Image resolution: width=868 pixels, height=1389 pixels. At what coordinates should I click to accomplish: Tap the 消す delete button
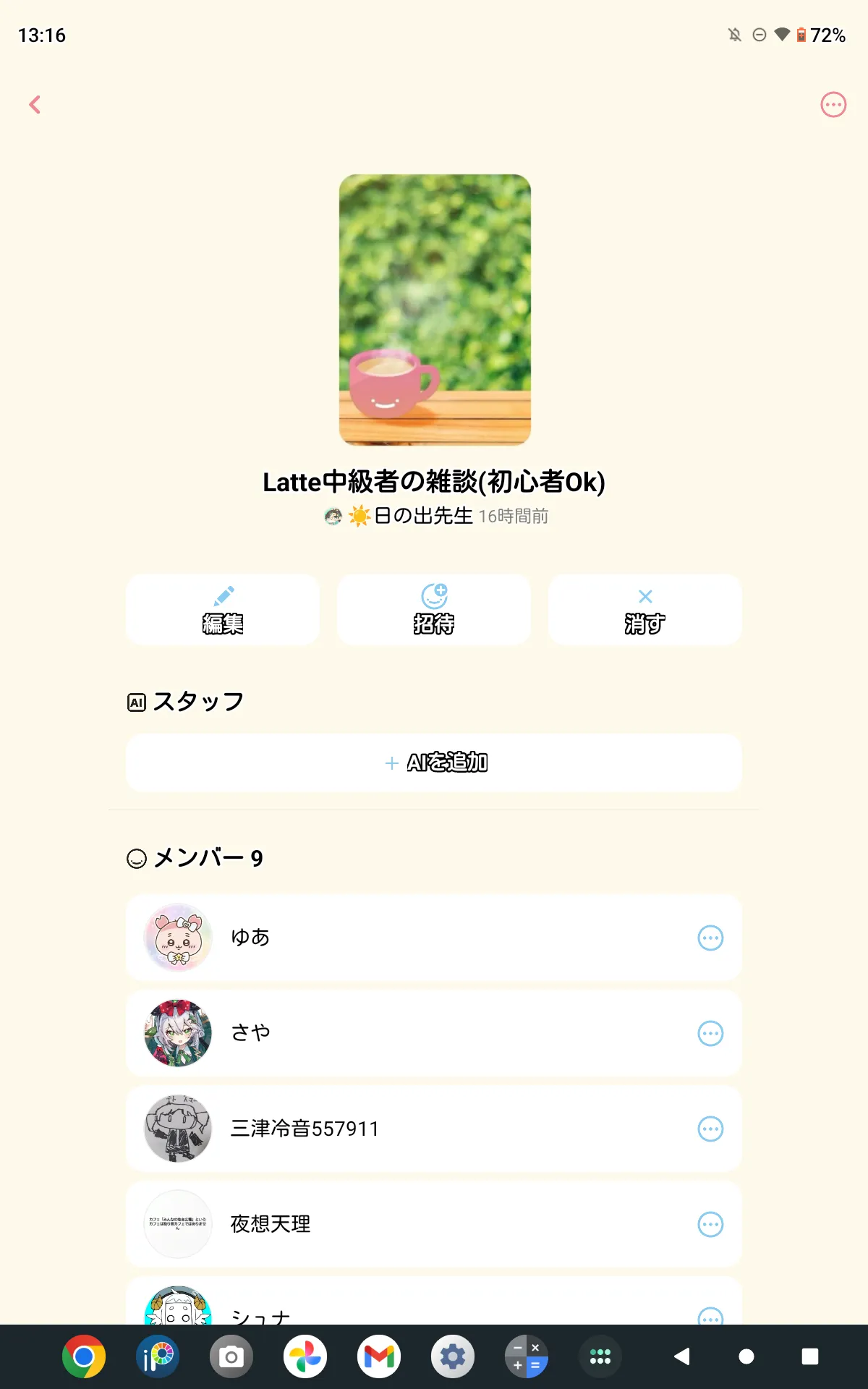click(x=645, y=610)
